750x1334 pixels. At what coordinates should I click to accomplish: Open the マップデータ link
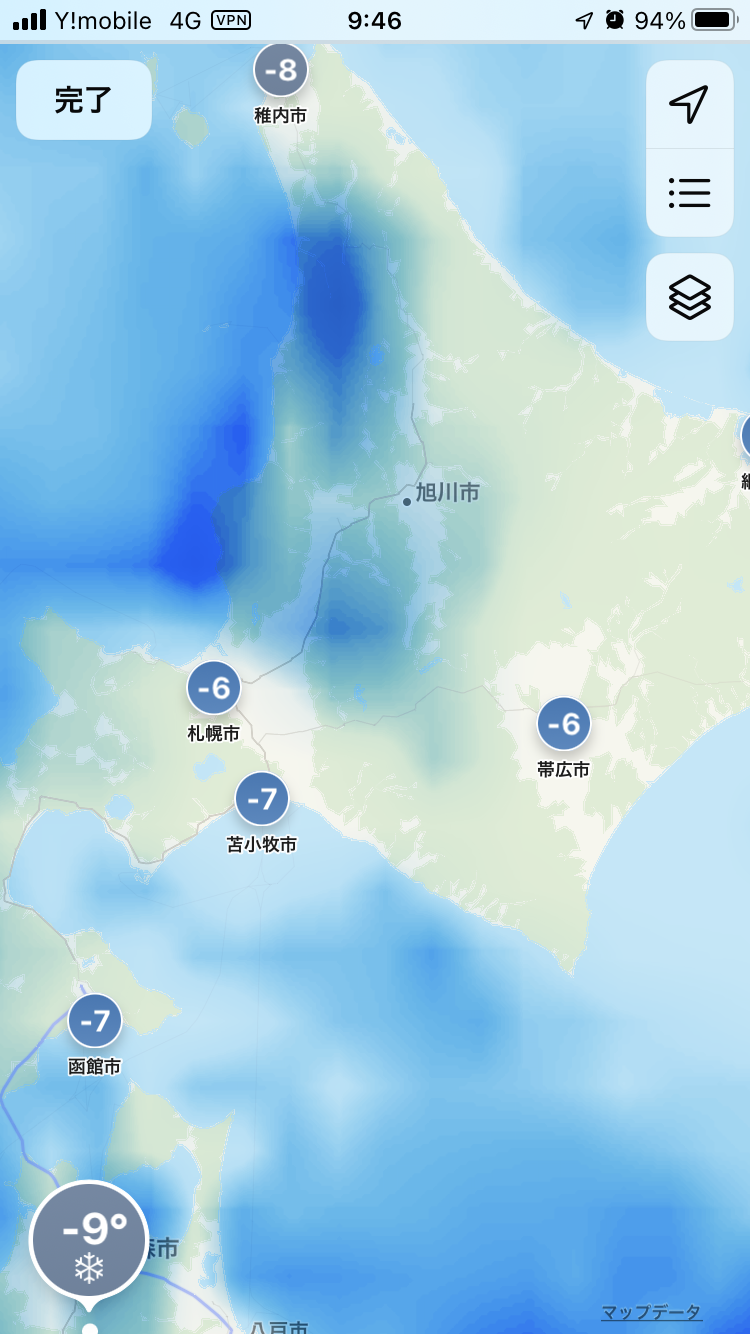coord(651,1312)
